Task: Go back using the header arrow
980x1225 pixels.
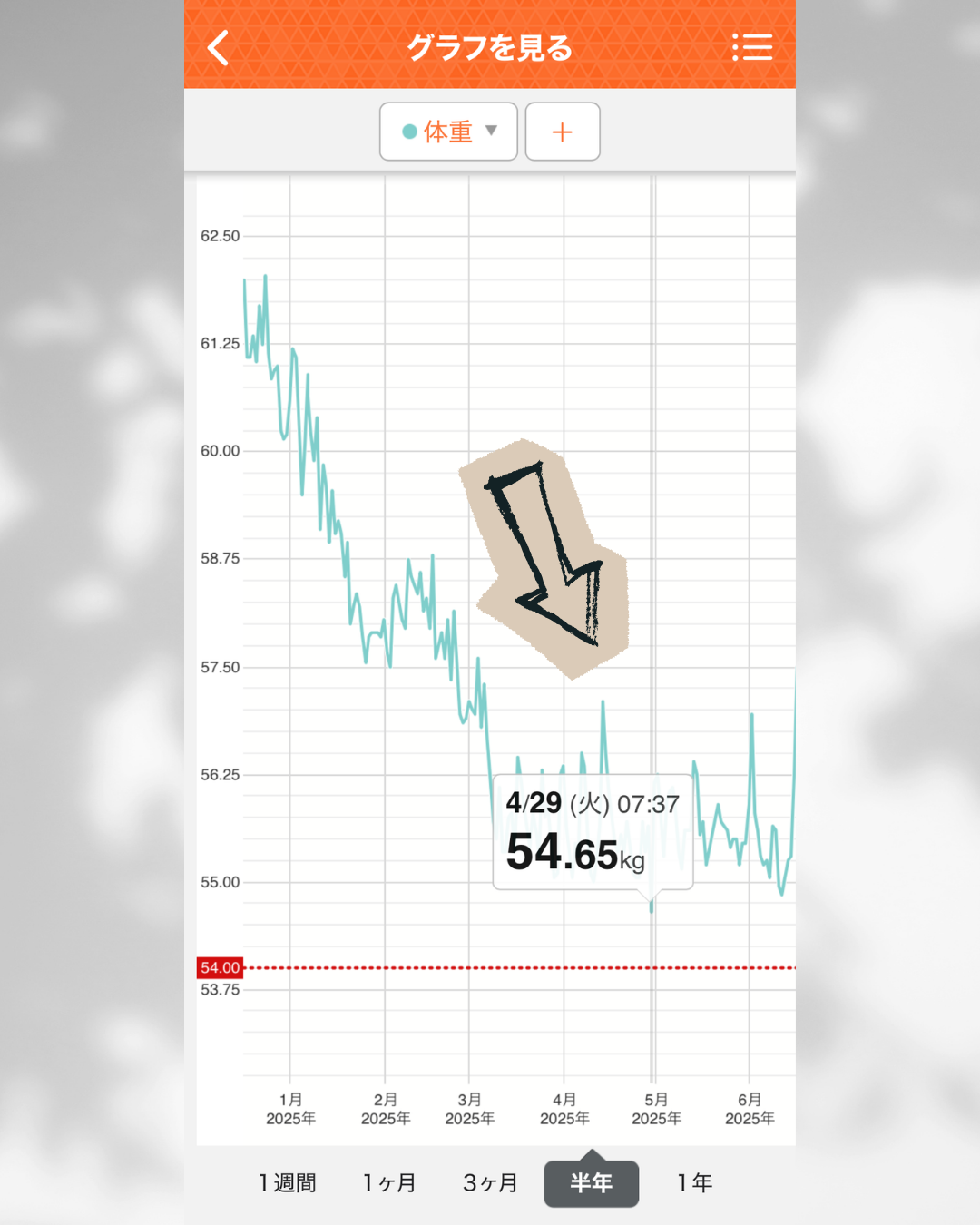Action: click(x=219, y=48)
